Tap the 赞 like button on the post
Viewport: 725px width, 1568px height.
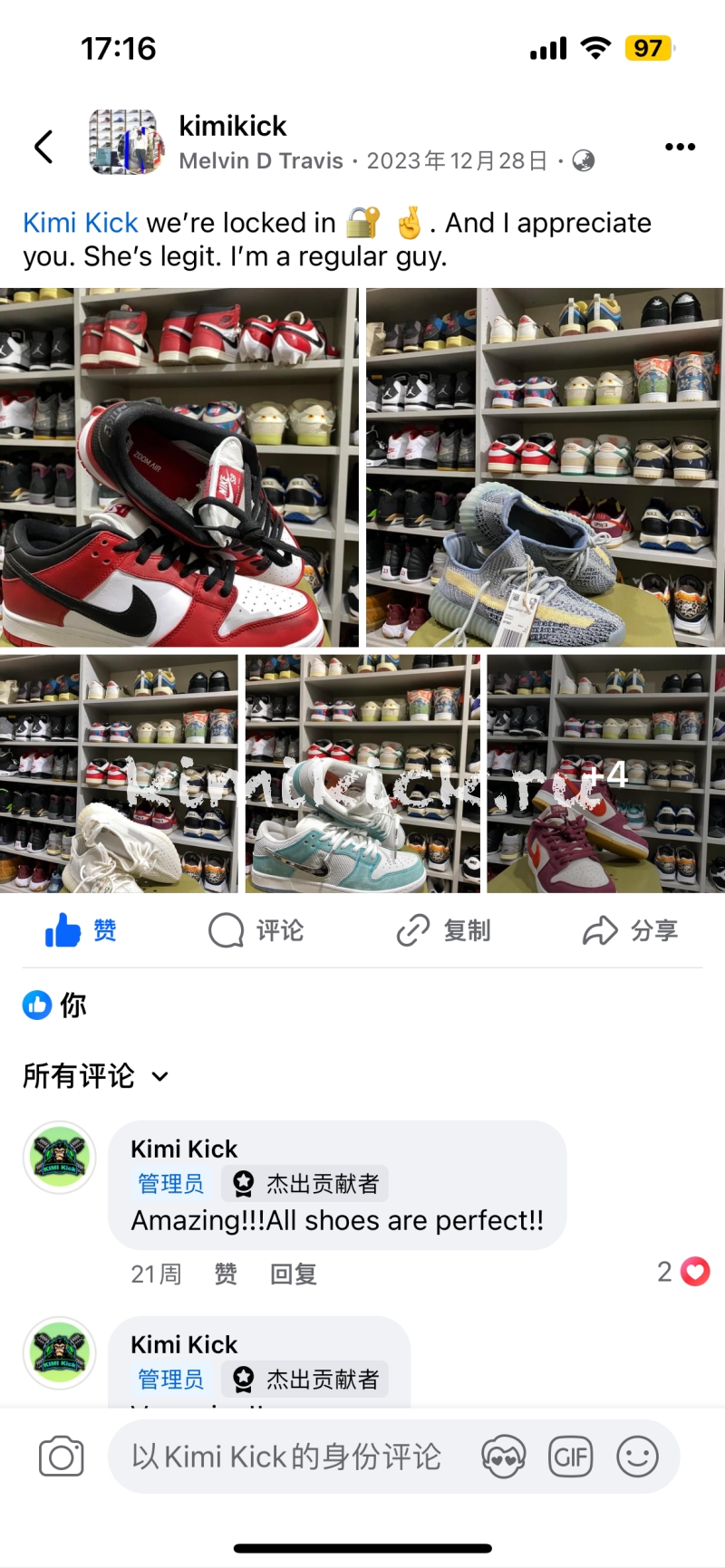coord(82,930)
